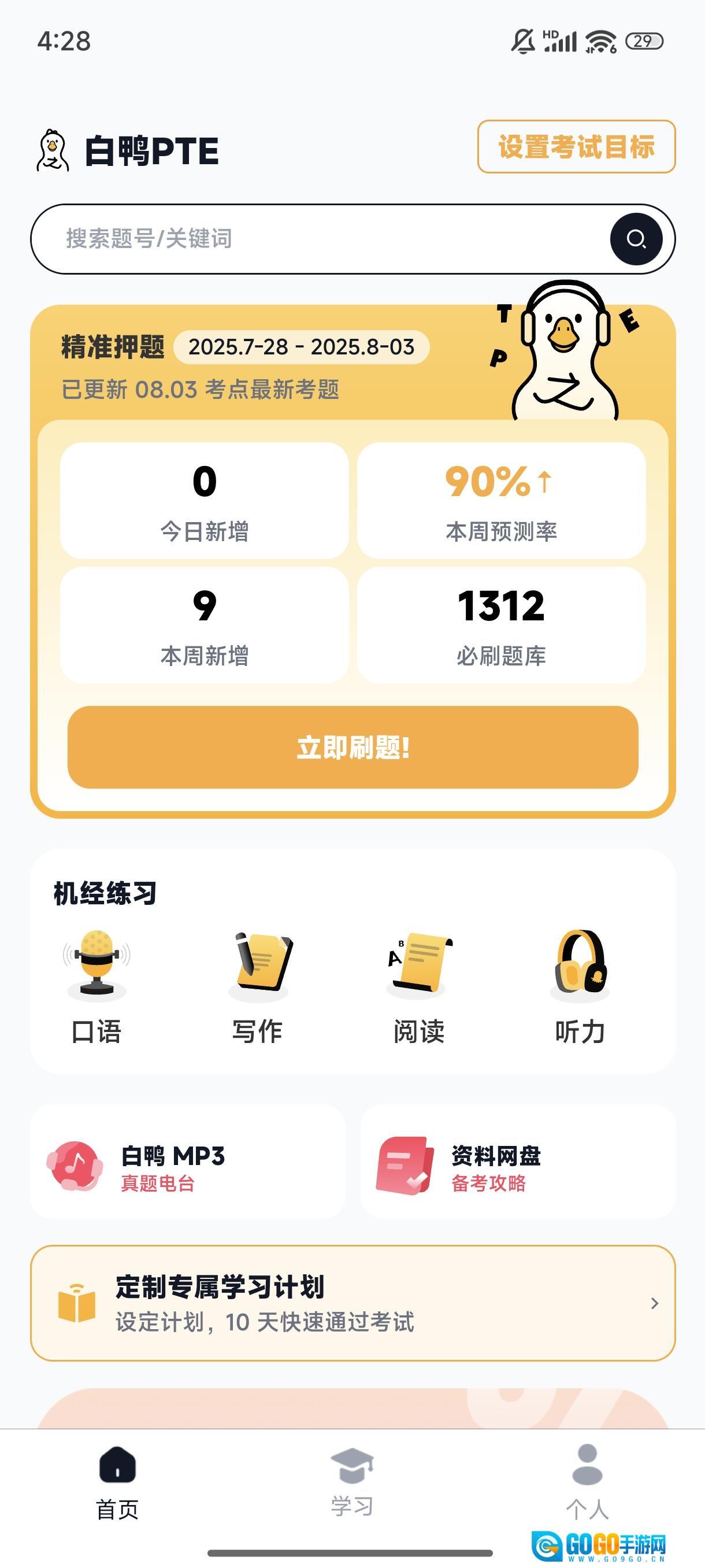Tap the dark search magnifier icon
This screenshot has height=1568, width=705.
click(x=636, y=239)
